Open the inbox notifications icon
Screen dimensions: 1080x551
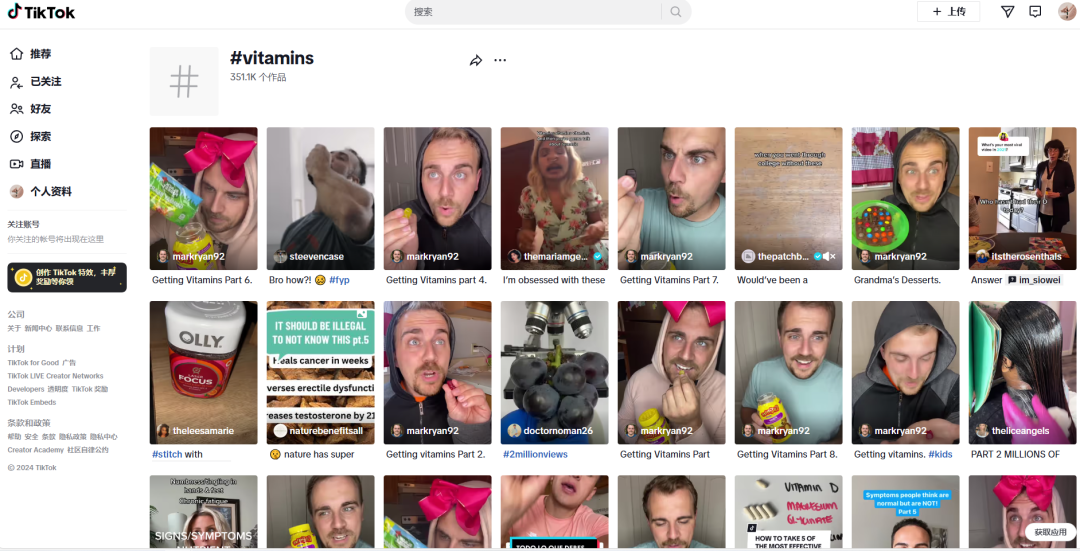pyautogui.click(x=1035, y=12)
